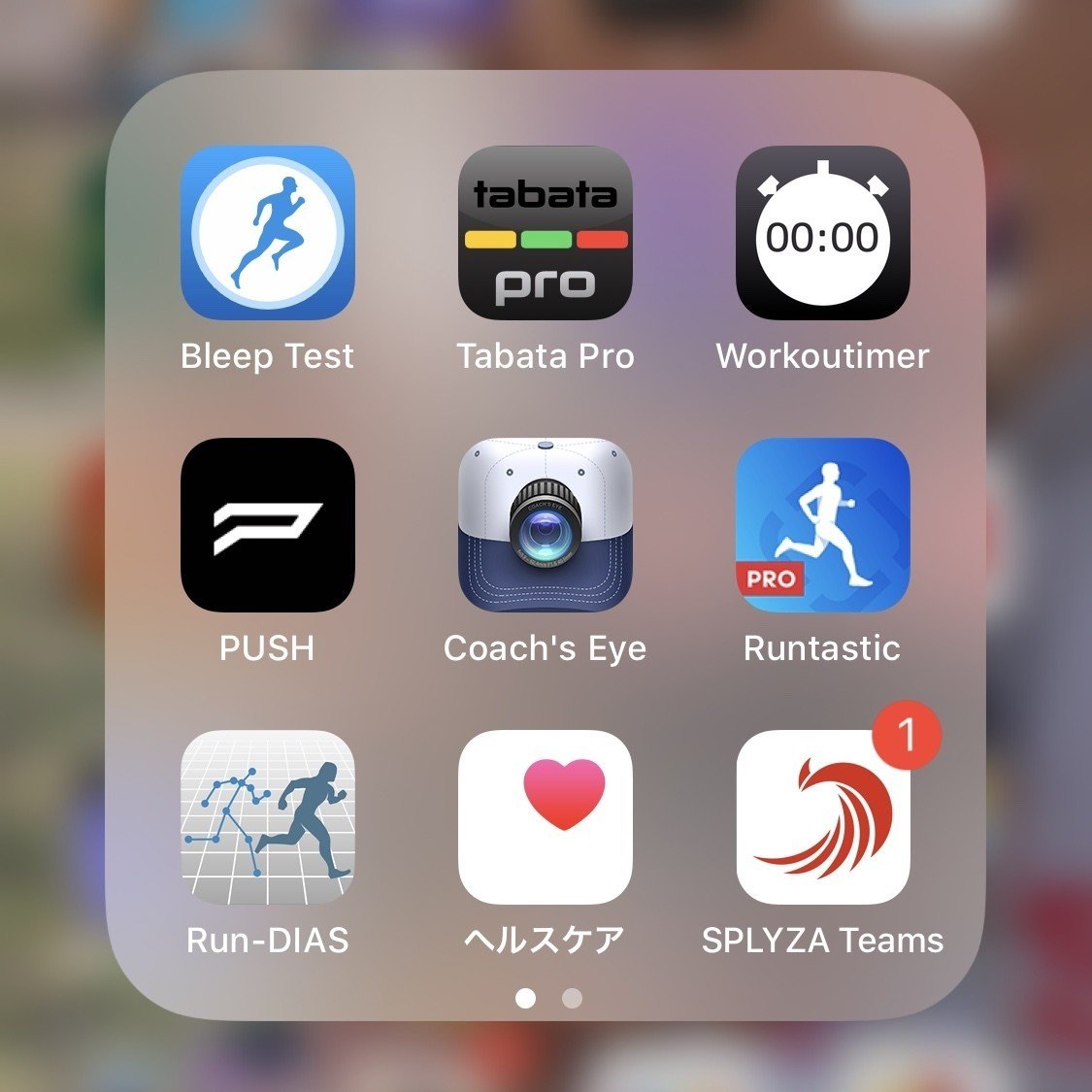Open the Workoutimer app
The image size is (1092, 1092).
pos(822,233)
